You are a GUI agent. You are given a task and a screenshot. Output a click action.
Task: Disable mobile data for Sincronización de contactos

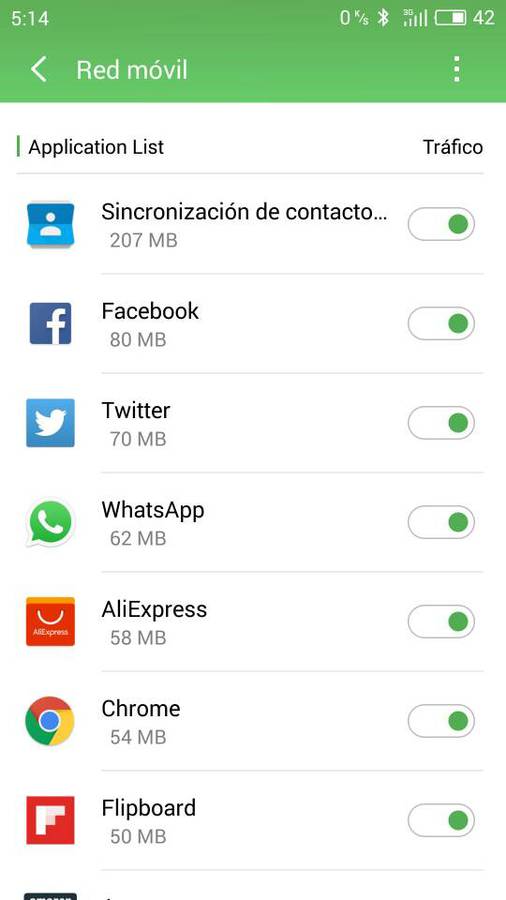(x=441, y=224)
